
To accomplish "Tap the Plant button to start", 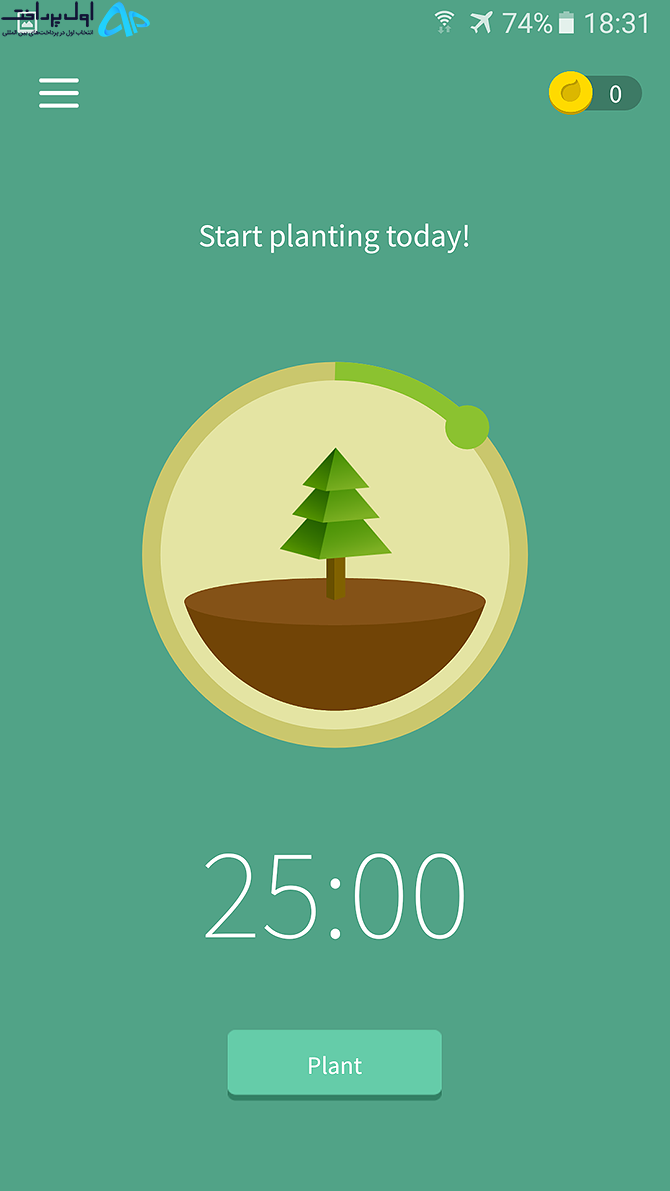I will (x=334, y=1064).
